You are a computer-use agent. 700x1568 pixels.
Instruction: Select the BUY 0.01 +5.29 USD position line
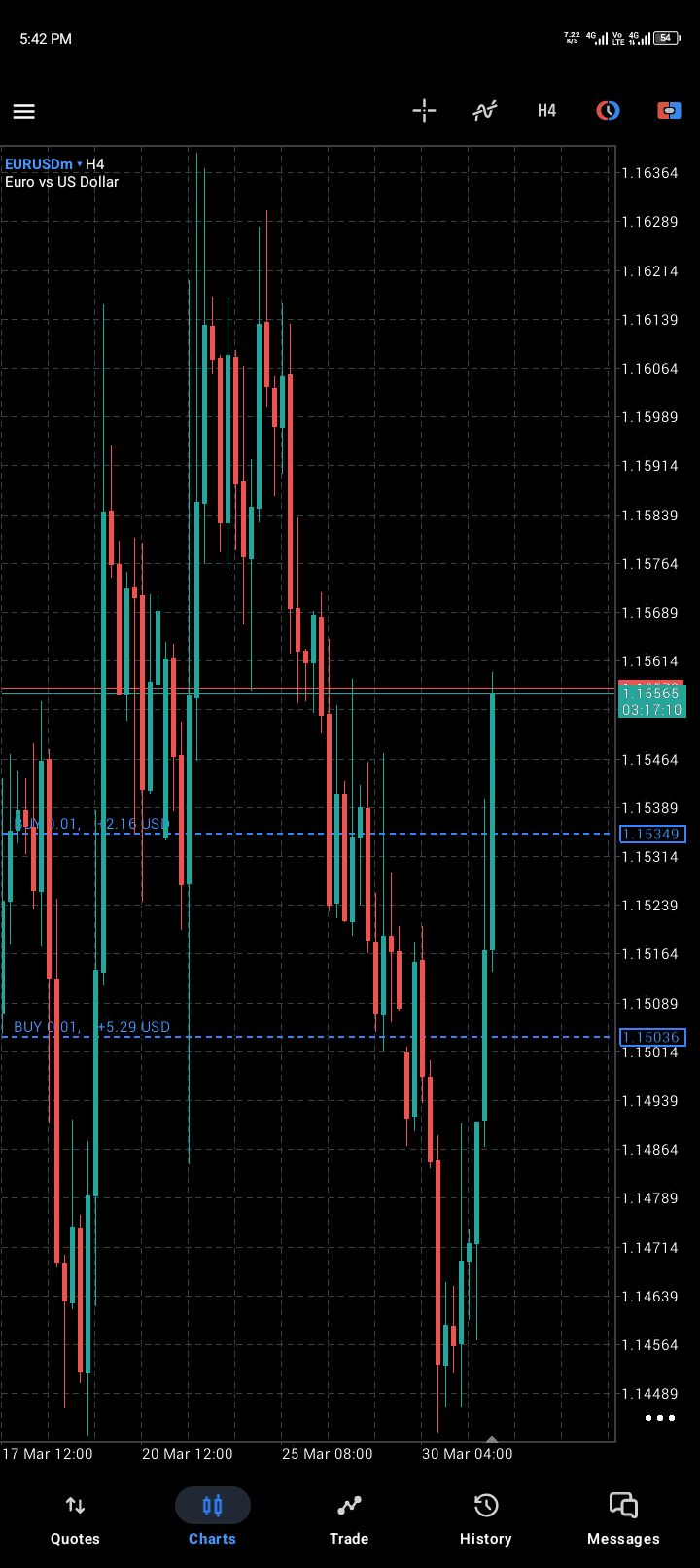pyautogui.click(x=92, y=1028)
